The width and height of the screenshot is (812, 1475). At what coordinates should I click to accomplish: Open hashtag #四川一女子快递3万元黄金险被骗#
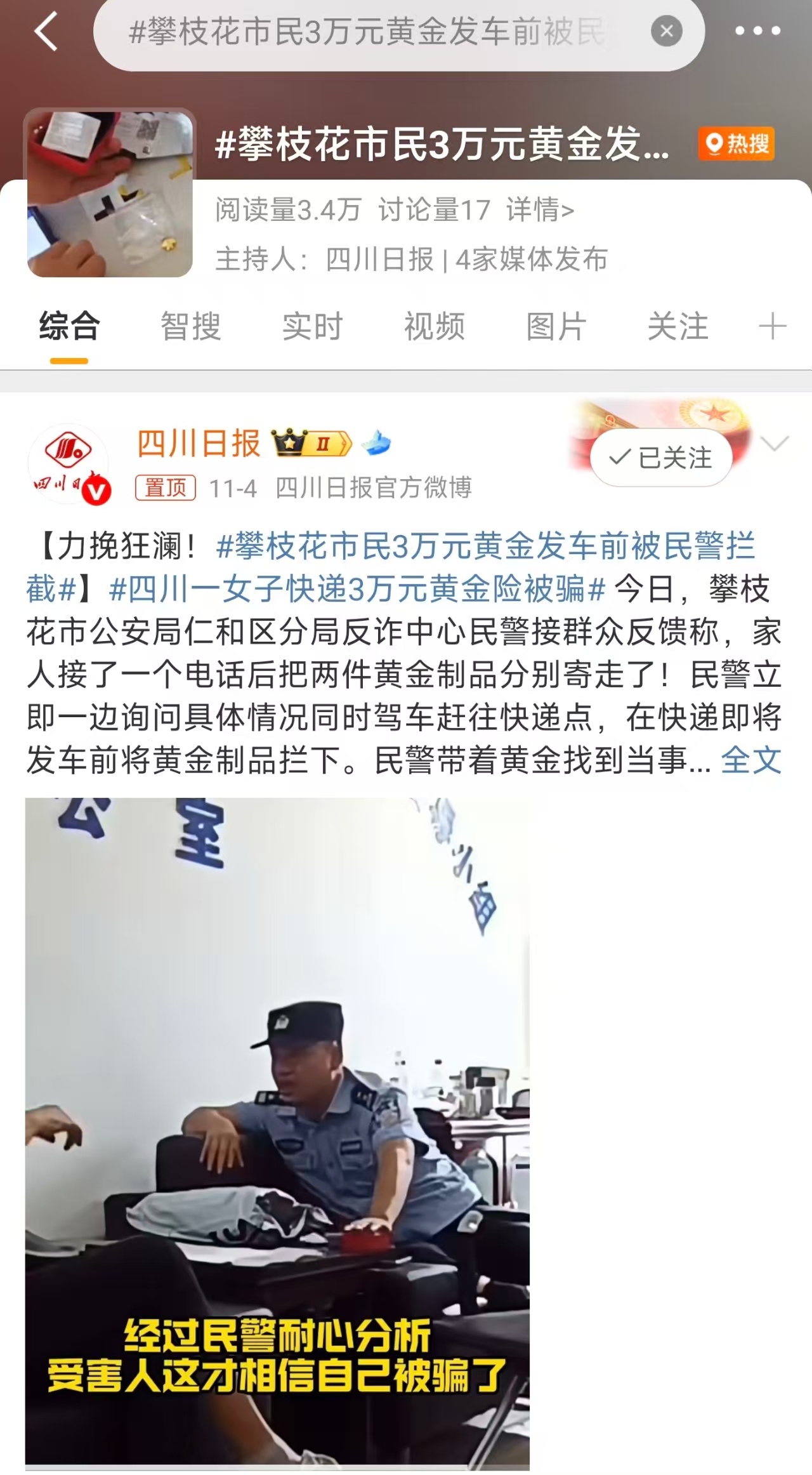coord(357,590)
